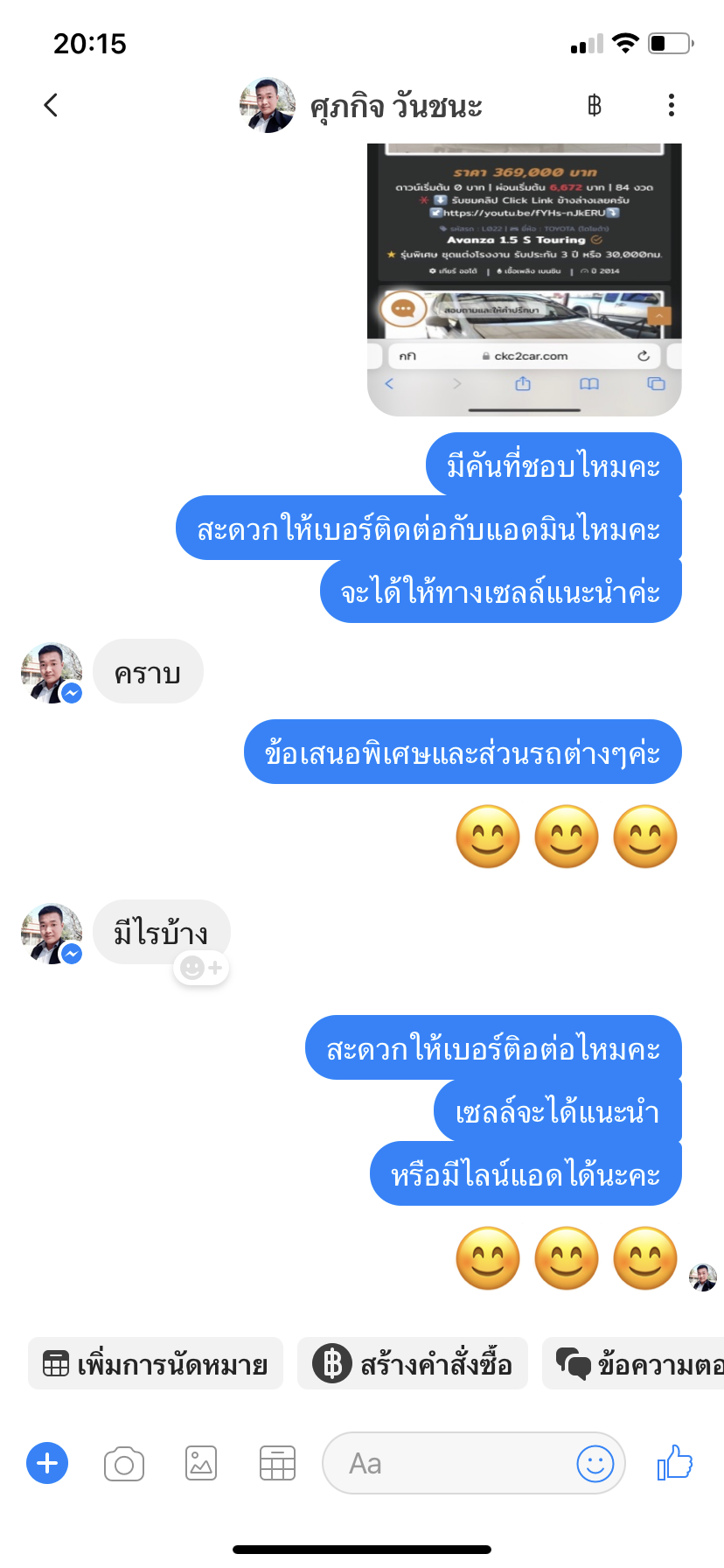Select the สร้างคำสั่งซื้อ chip
The image size is (724, 1568).
pyautogui.click(x=413, y=1364)
